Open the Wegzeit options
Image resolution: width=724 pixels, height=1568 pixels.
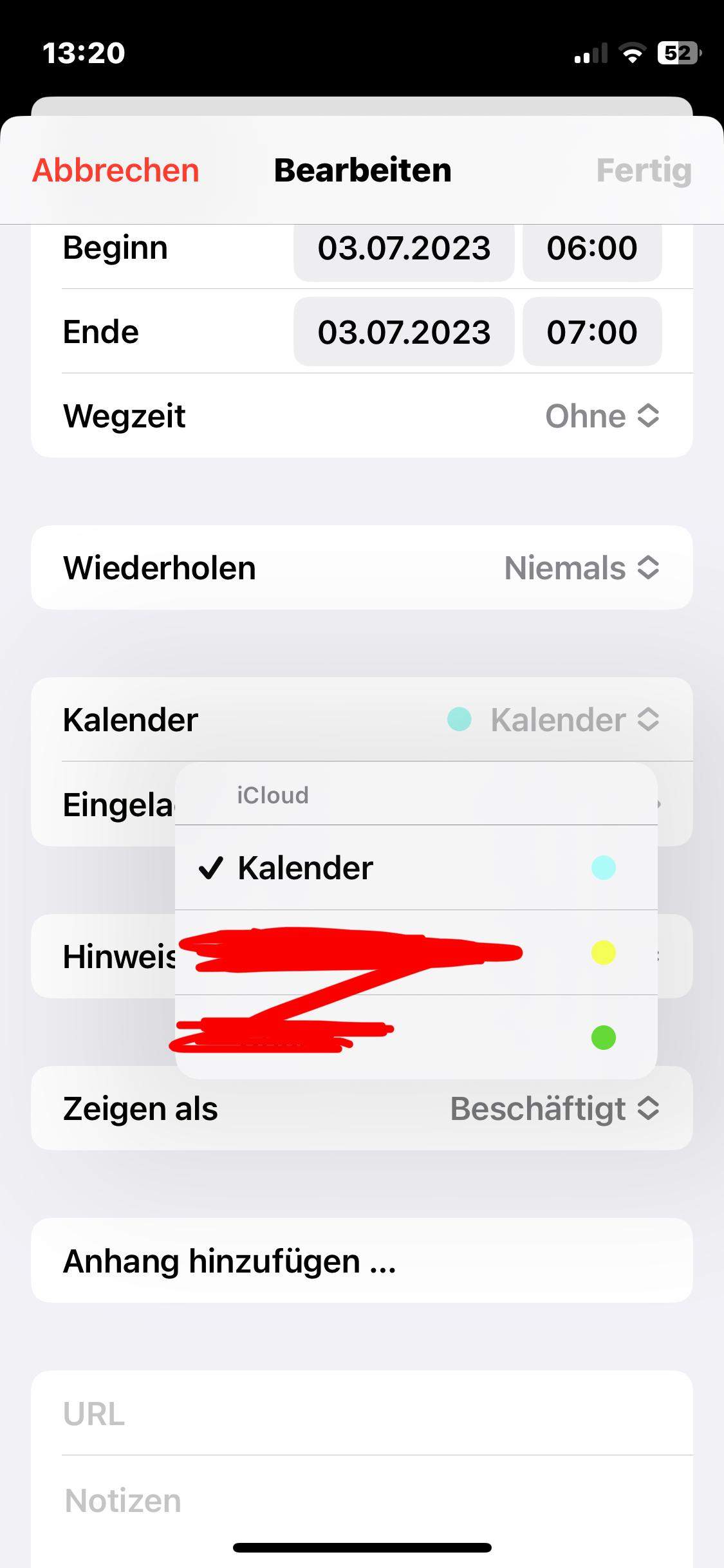602,416
